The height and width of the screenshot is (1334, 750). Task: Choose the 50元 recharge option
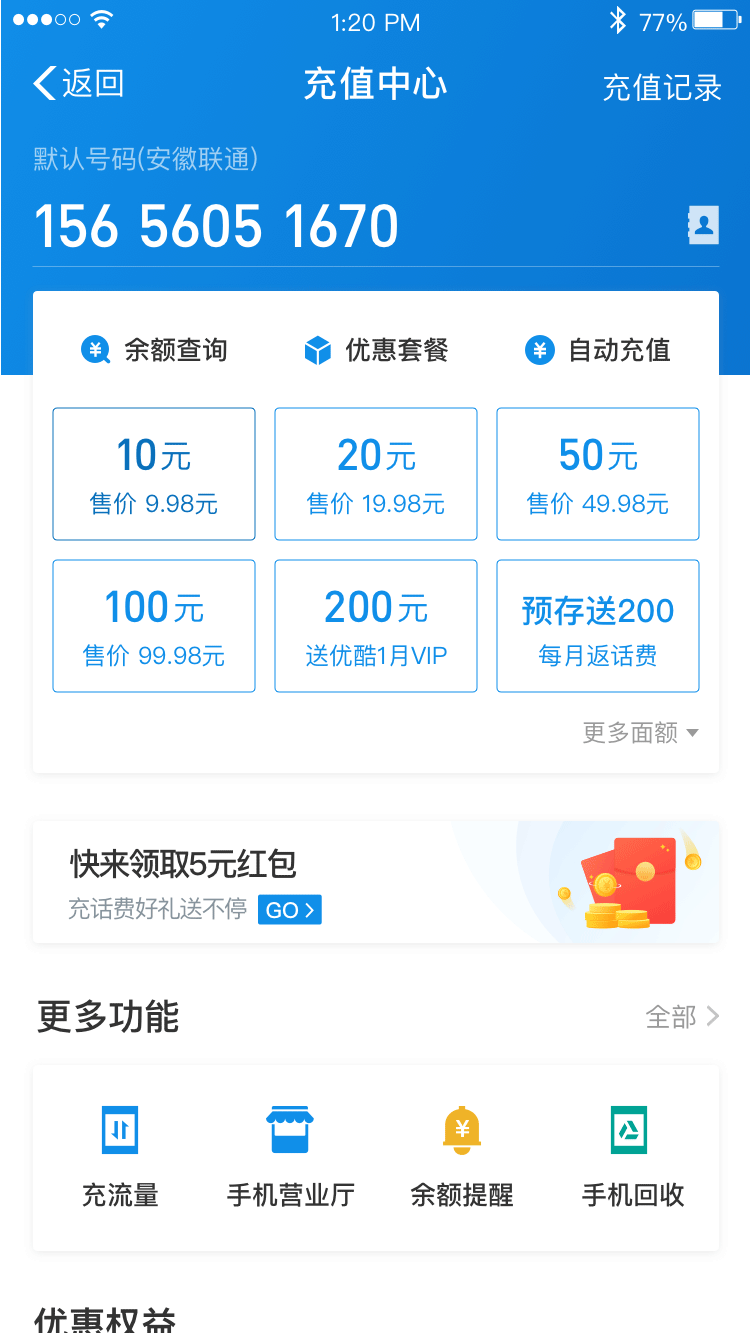(x=598, y=474)
